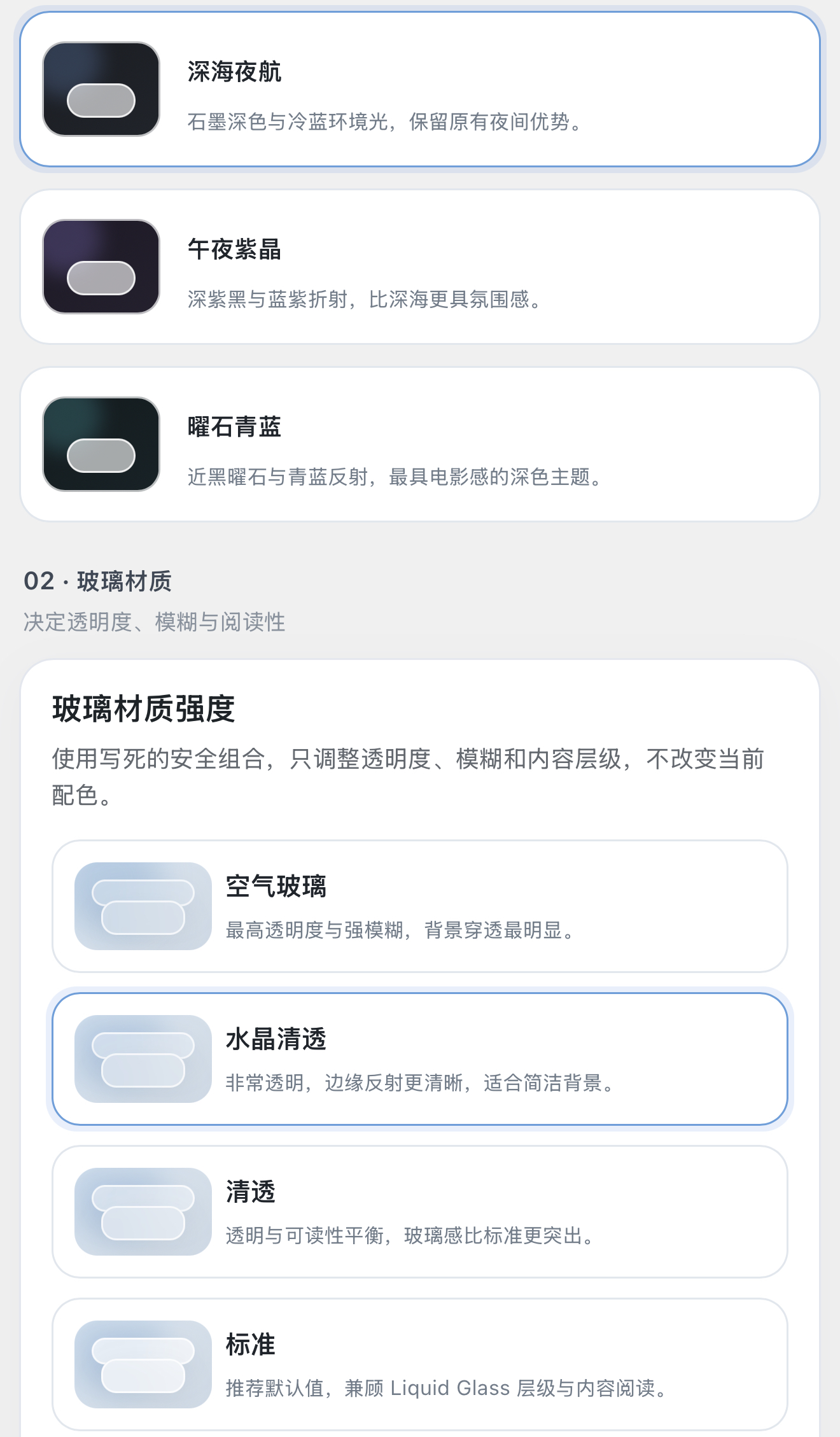Choose the 午夜紫晶 theme
Screen dimensions: 840x1437
pos(420,267)
